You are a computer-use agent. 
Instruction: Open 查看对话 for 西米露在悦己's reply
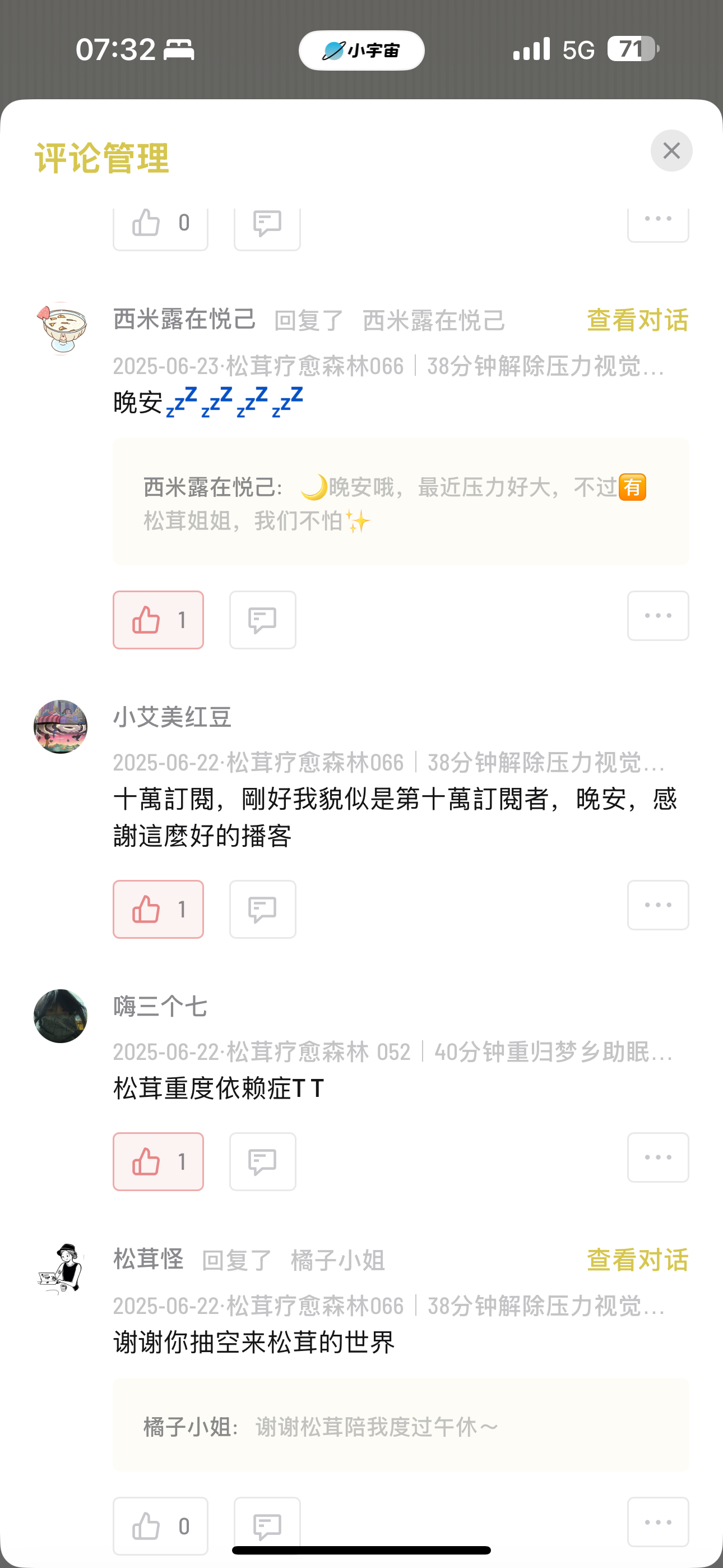(x=637, y=320)
